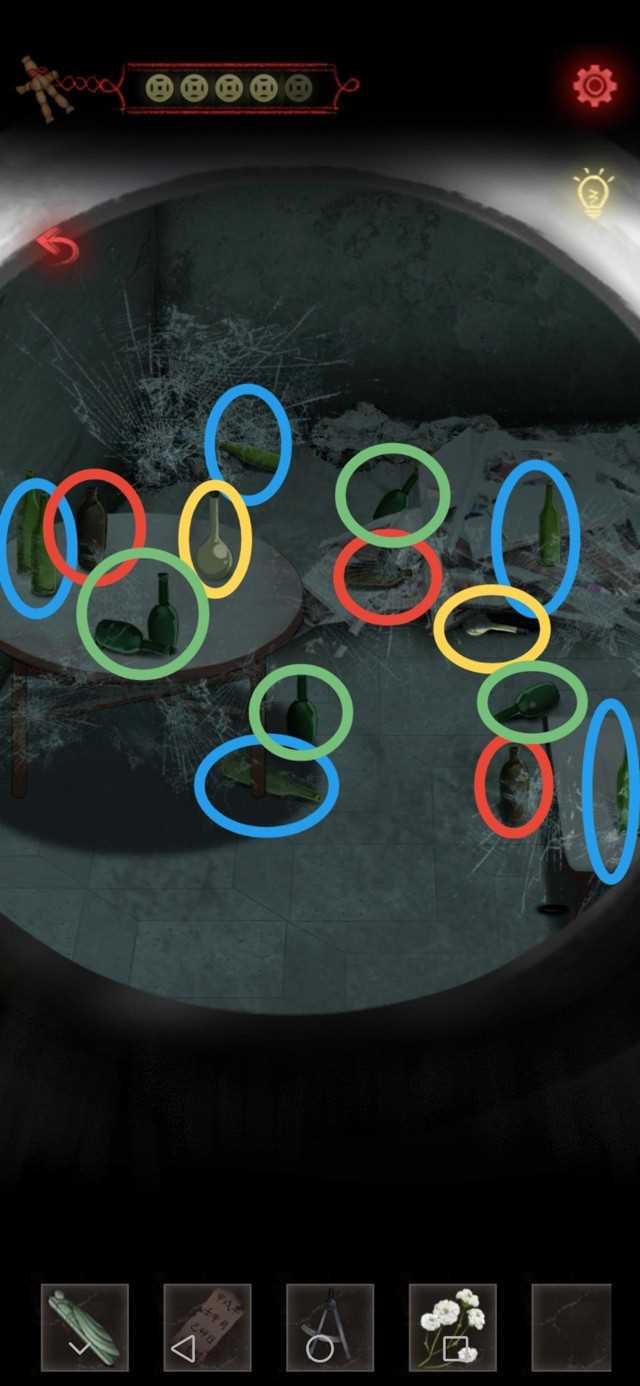Tap the lightbulb hint icon
This screenshot has width=640, height=1386.
[x=592, y=193]
